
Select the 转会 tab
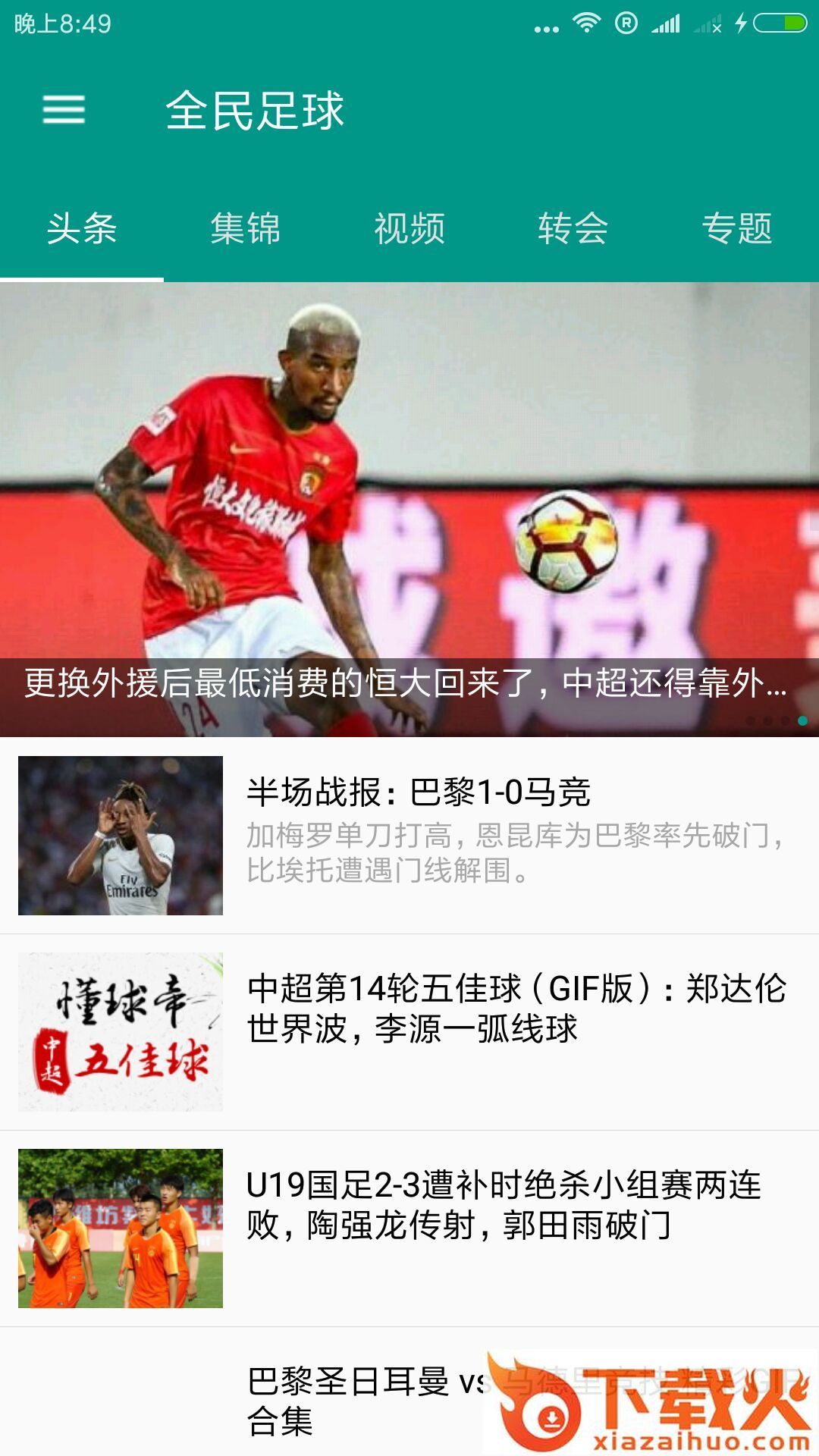click(x=573, y=230)
